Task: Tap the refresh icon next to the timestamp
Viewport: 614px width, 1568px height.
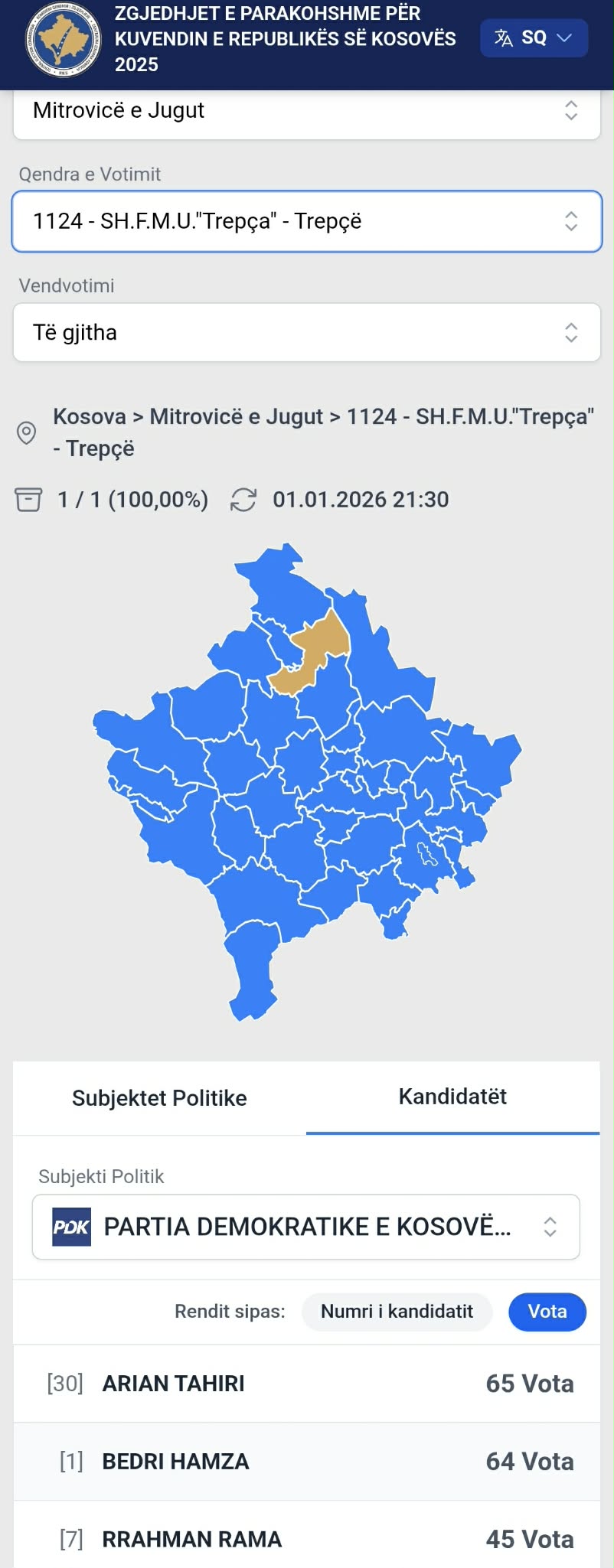Action: pos(243,500)
